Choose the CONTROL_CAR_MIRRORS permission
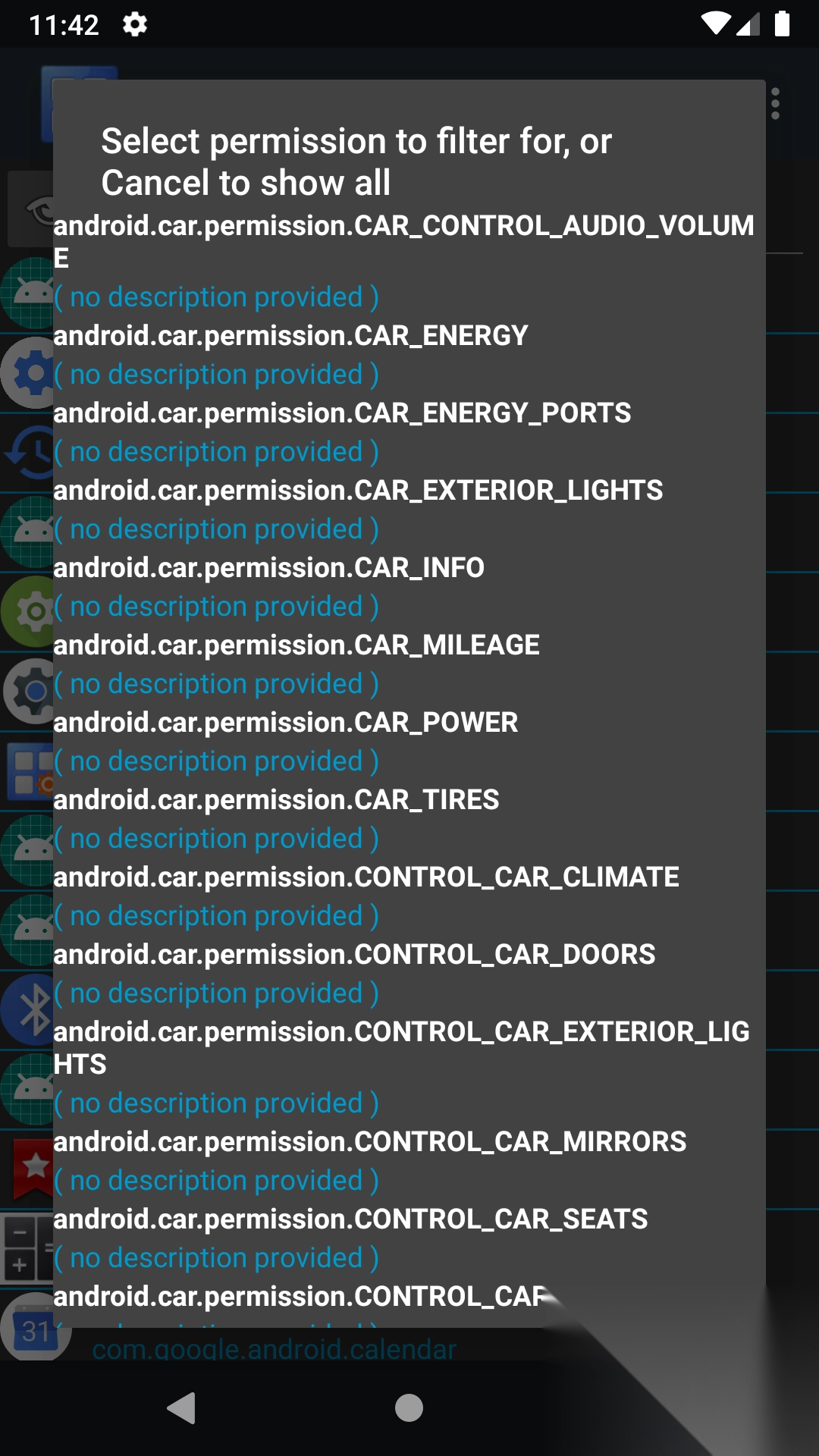The height and width of the screenshot is (1456, 819). pyautogui.click(x=369, y=1142)
